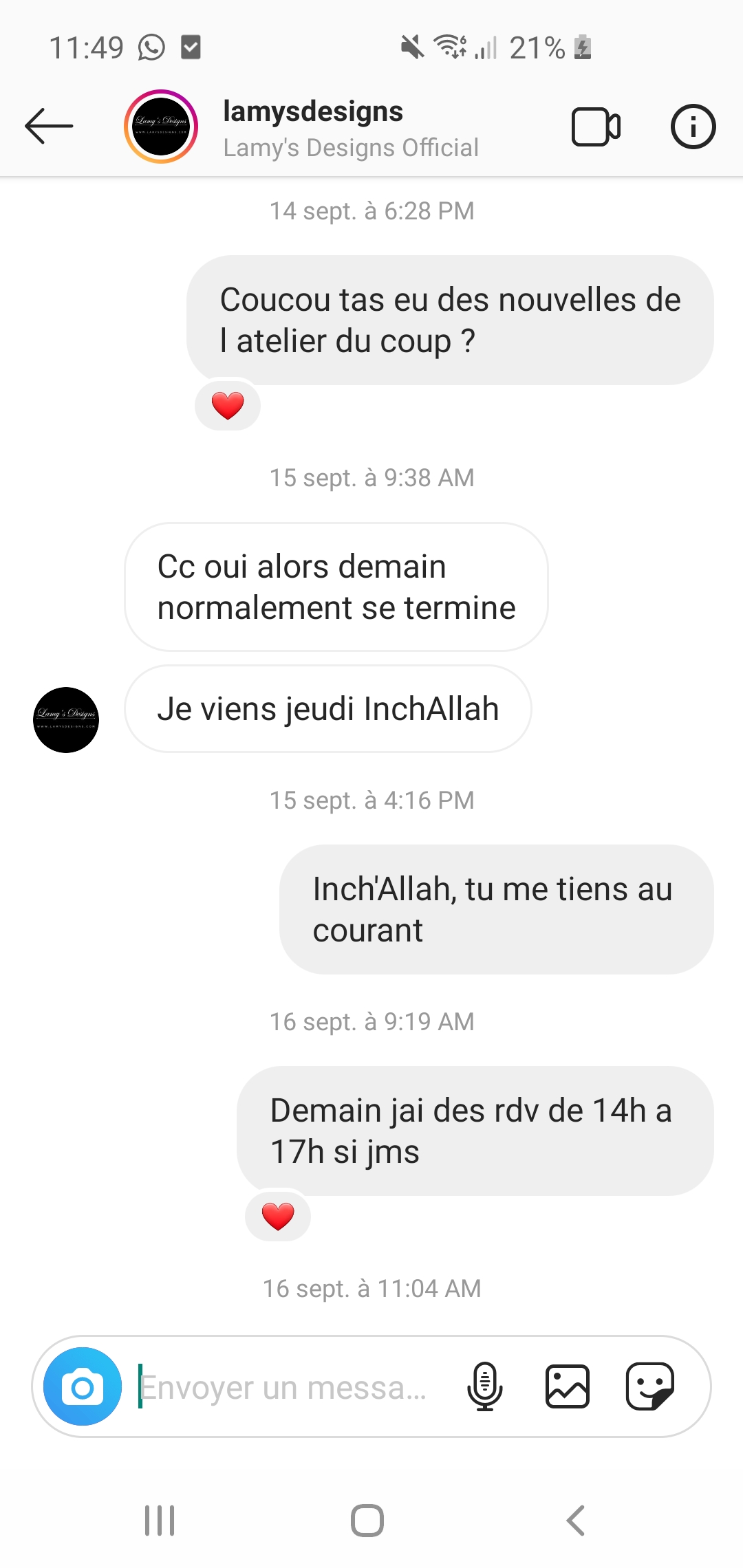
Task: Start a video call with lamysdesigns
Action: point(596,127)
